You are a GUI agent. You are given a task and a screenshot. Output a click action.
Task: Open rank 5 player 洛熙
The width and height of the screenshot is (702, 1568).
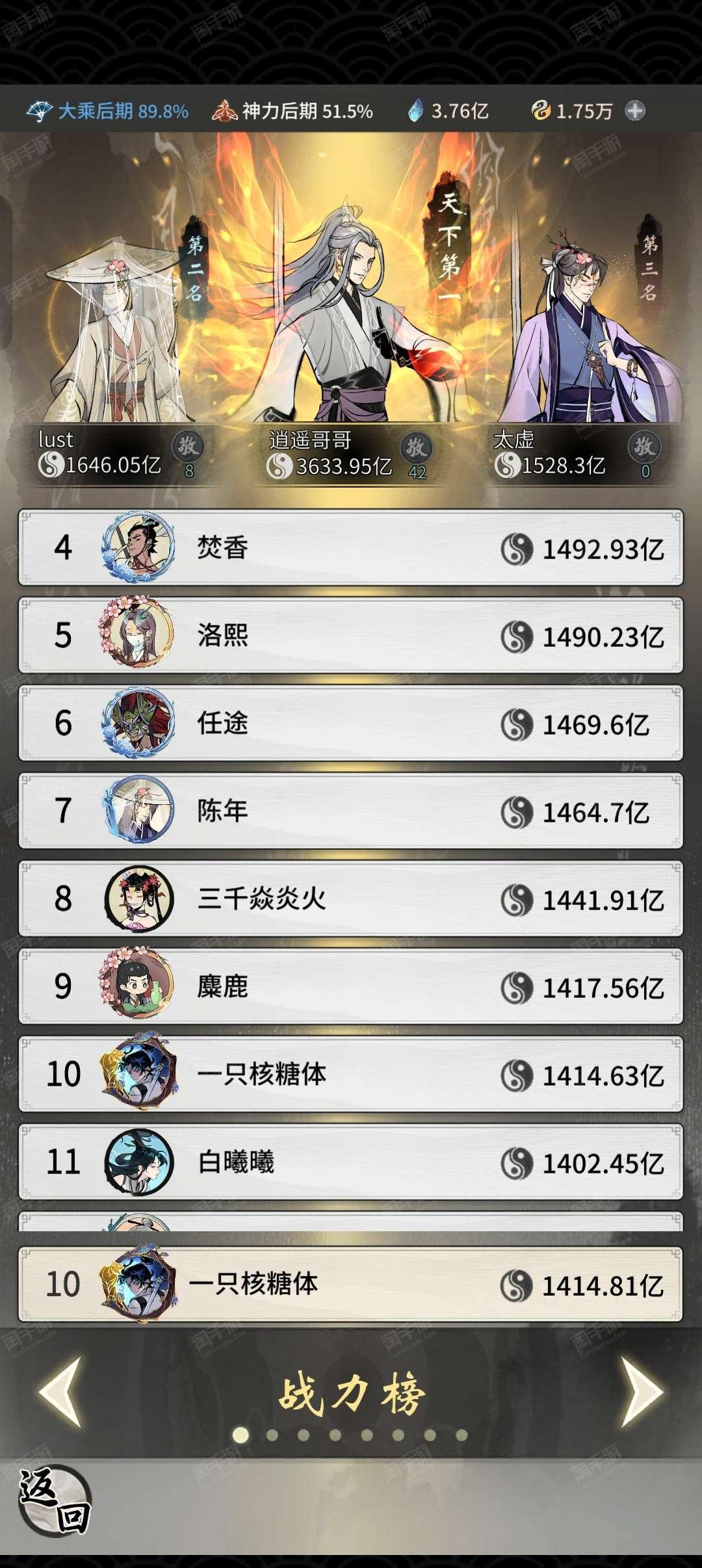point(351,635)
